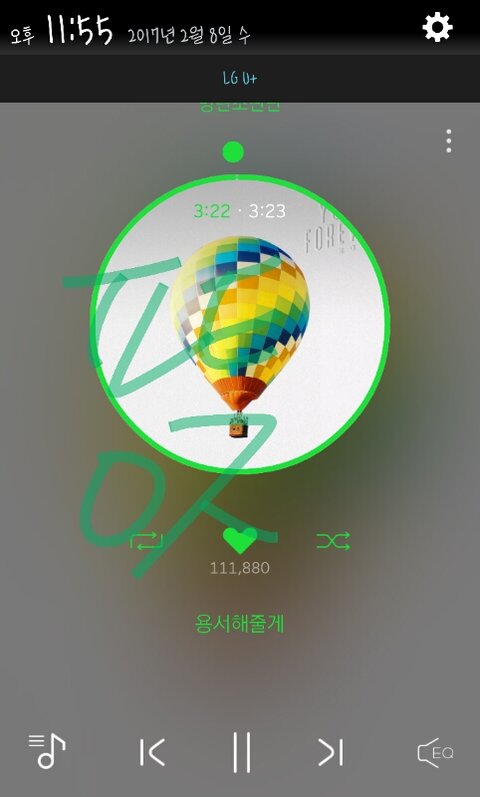
Task: Like the song with the heart icon
Action: (241, 540)
